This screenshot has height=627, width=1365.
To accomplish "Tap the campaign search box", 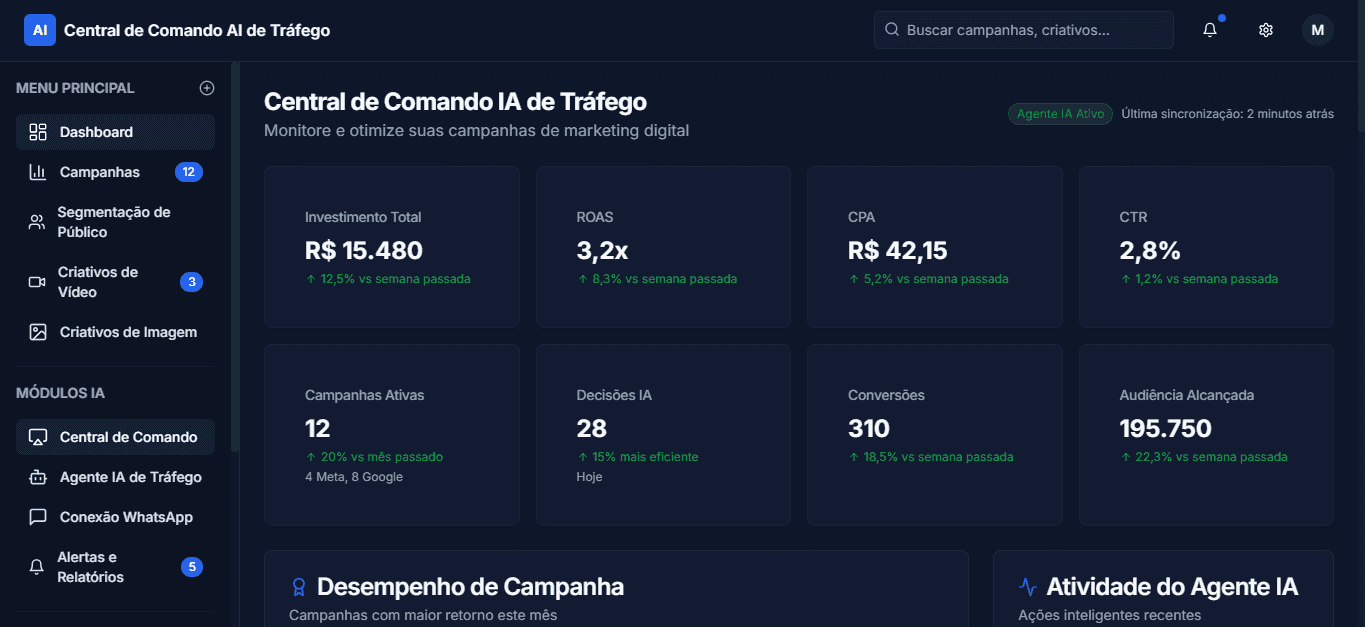I will [1023, 30].
